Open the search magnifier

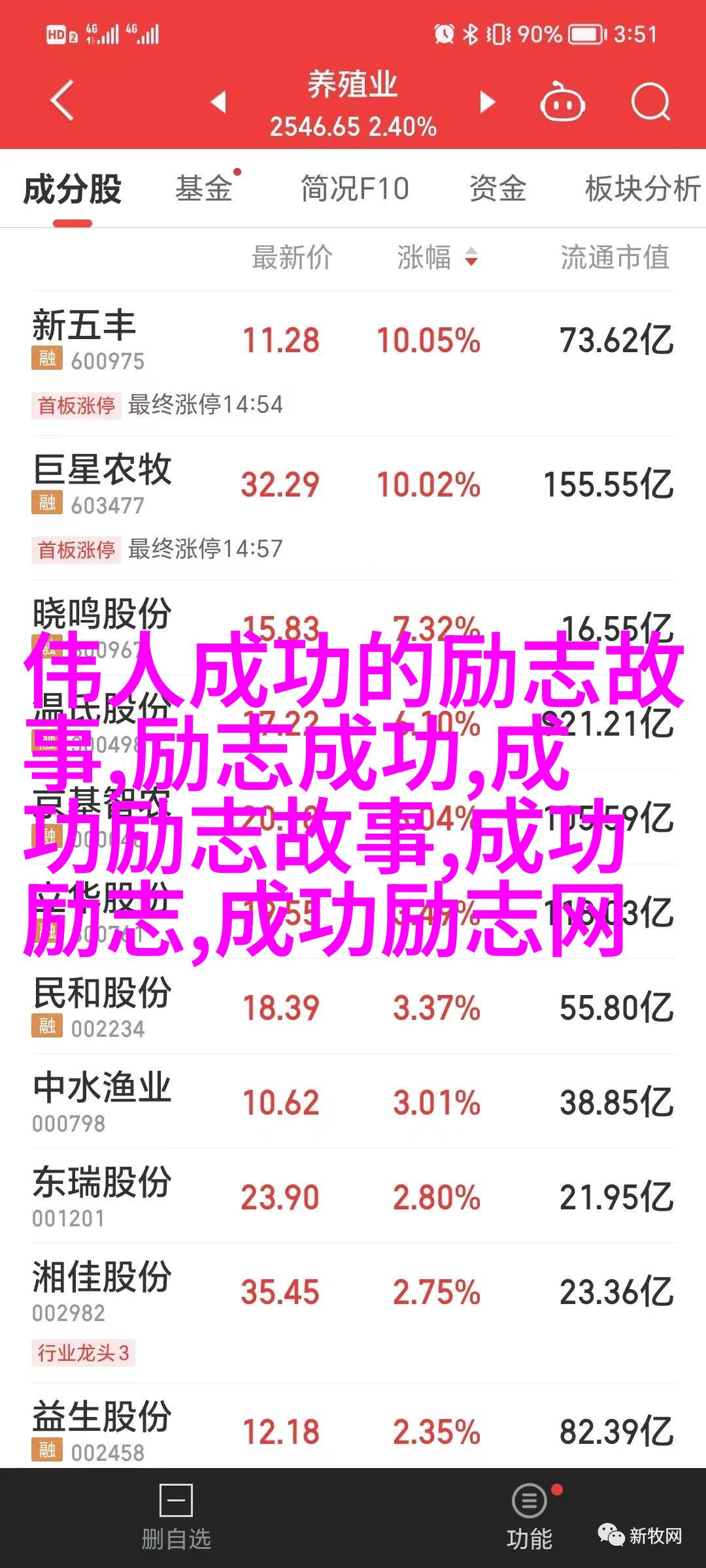tap(650, 102)
